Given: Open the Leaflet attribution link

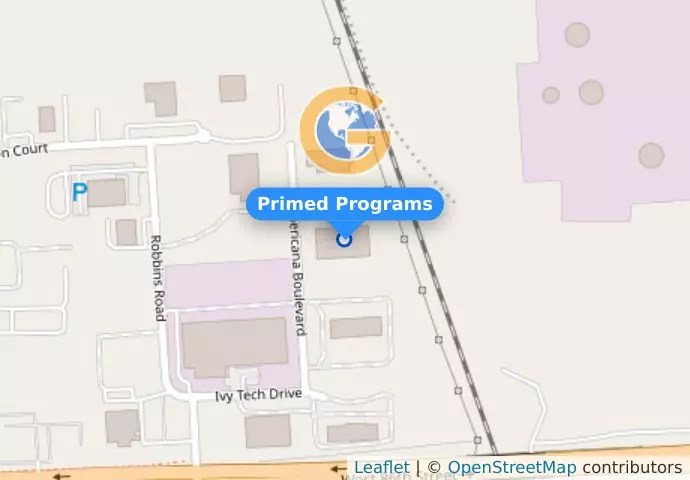Looking at the screenshot, I should pyautogui.click(x=381, y=468).
